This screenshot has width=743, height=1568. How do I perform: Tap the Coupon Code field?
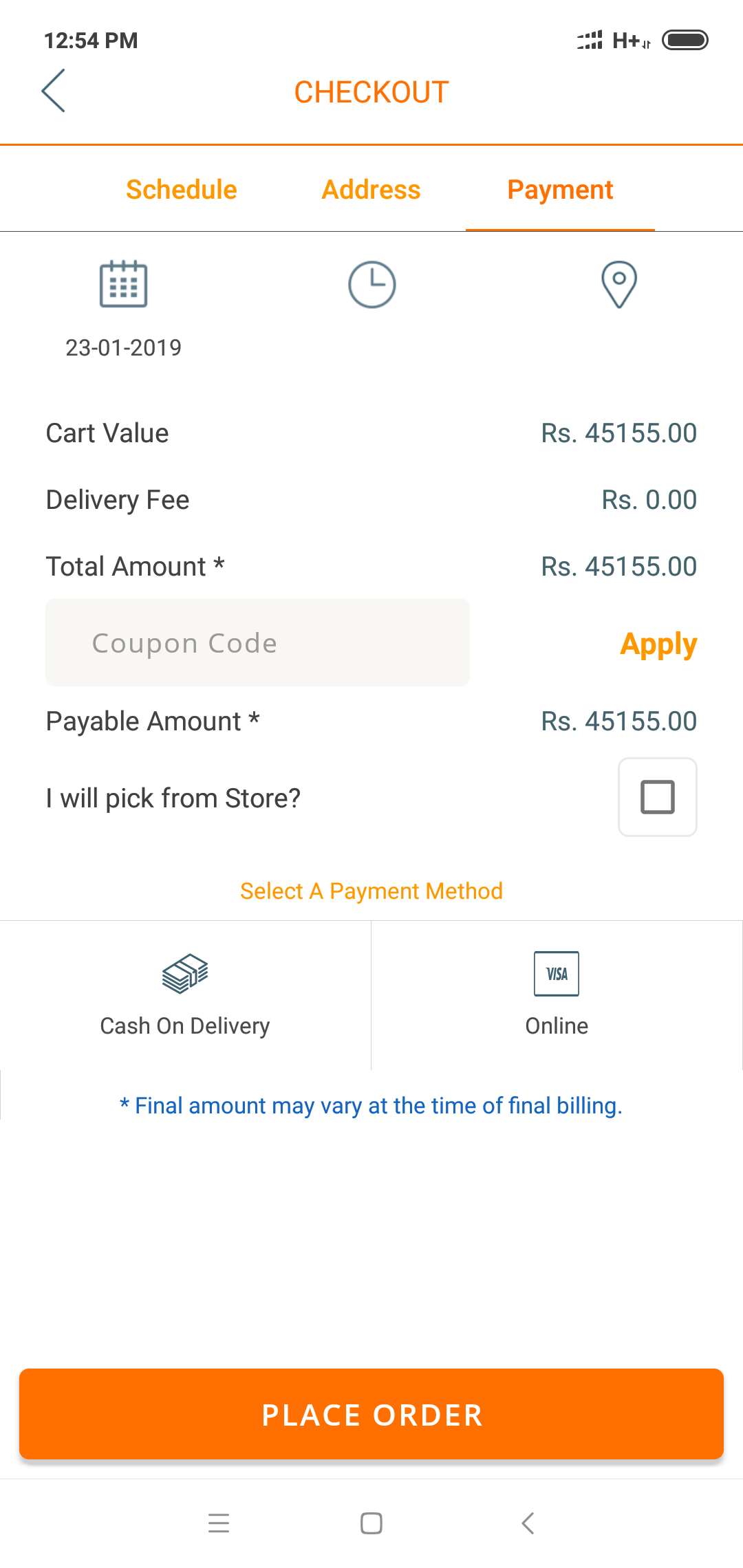pos(257,642)
